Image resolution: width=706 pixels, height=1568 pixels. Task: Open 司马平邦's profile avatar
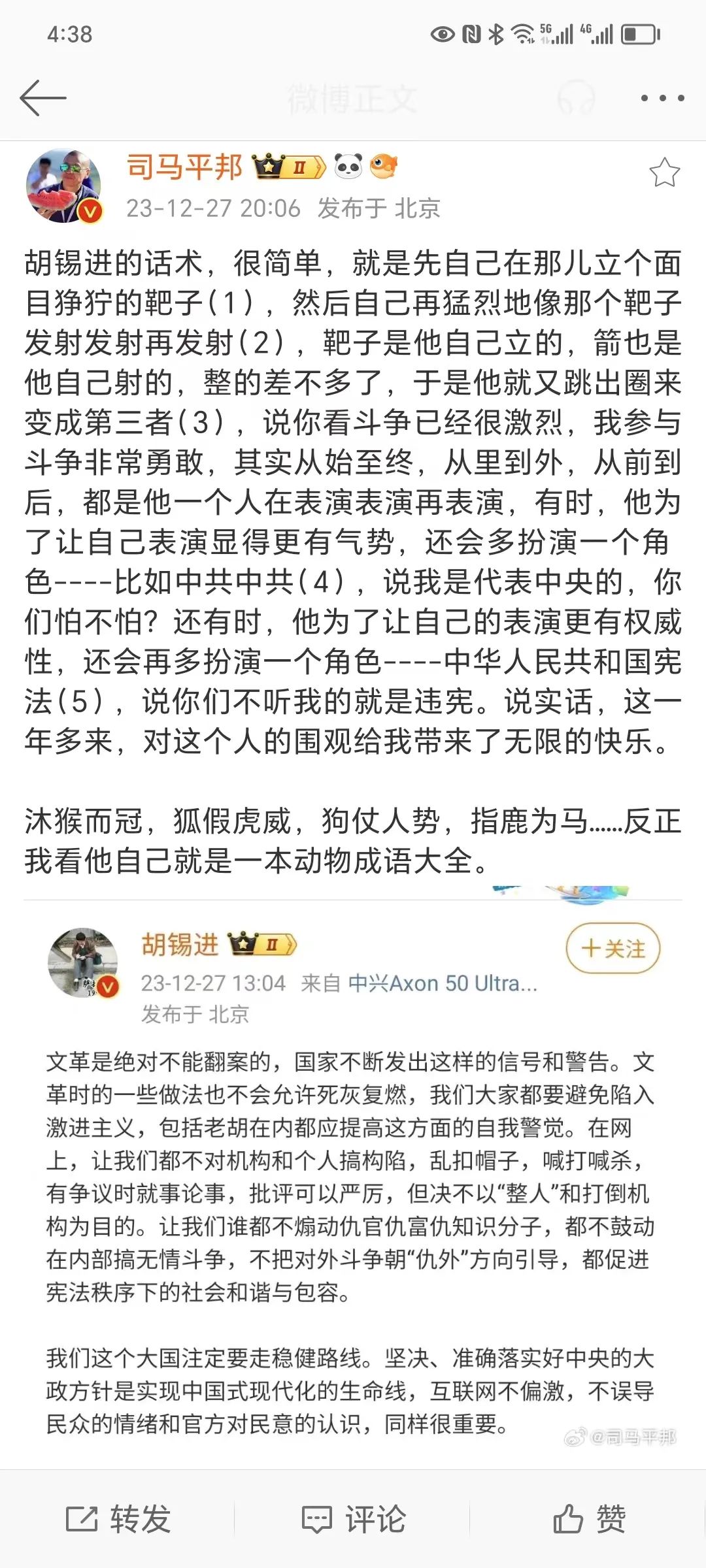(64, 186)
